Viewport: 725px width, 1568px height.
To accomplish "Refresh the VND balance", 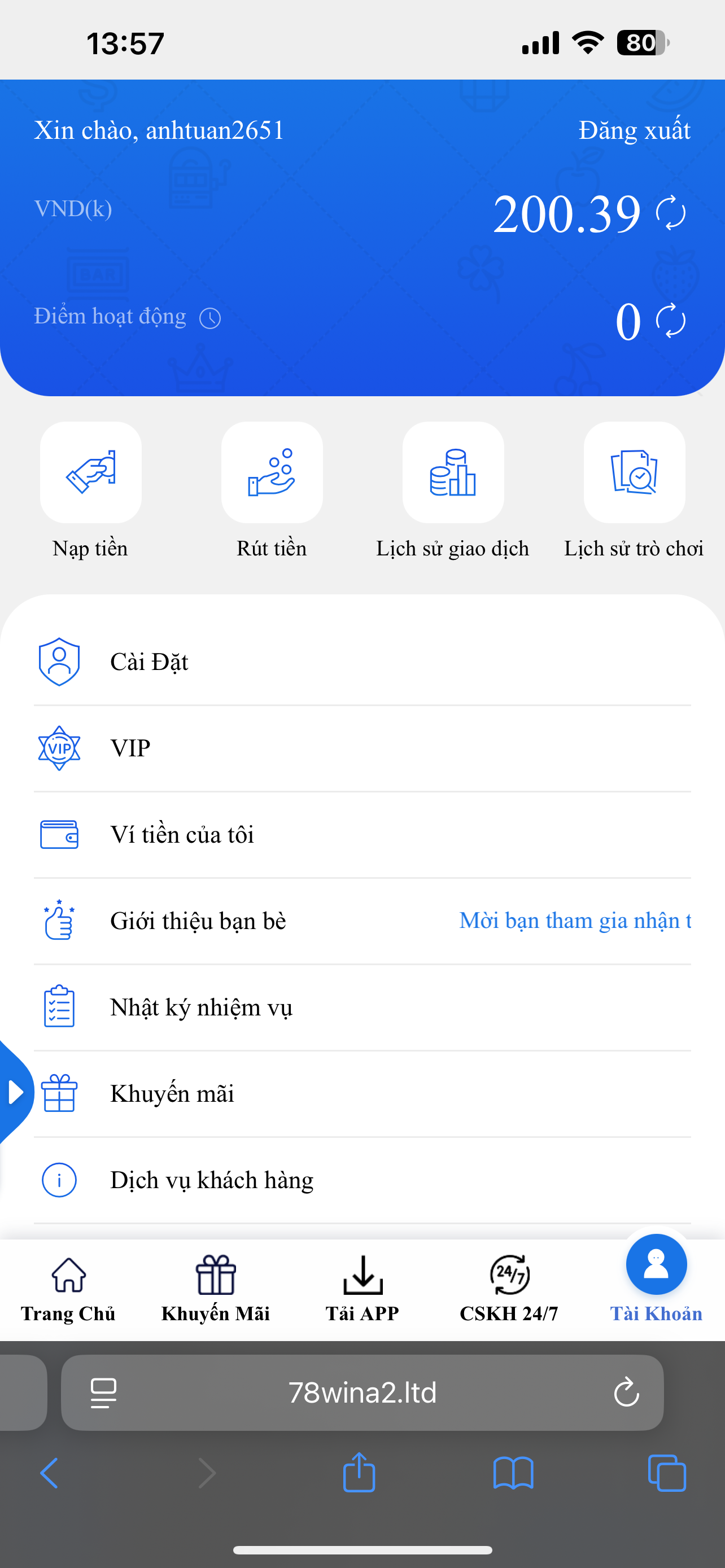I will point(670,213).
